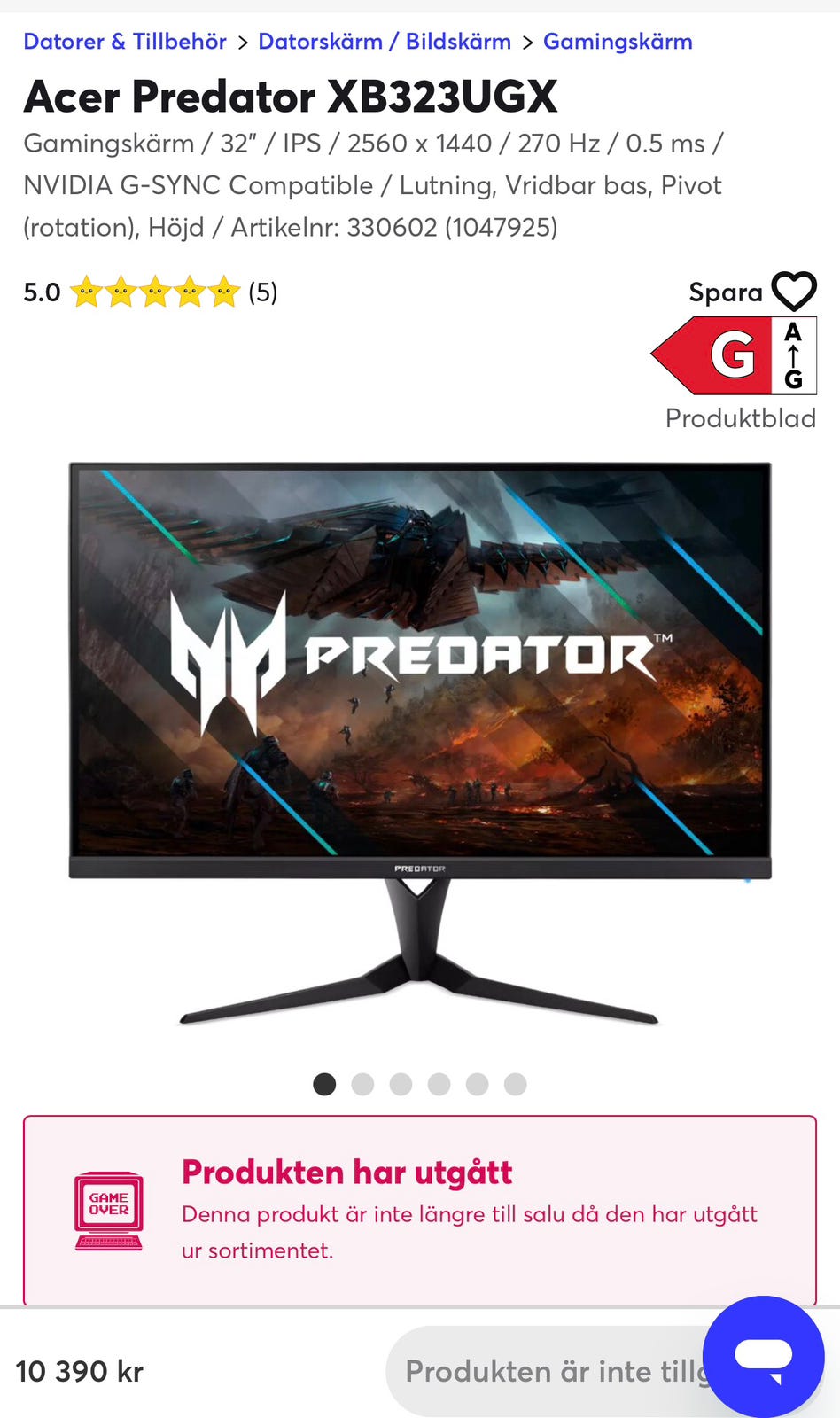
Task: Open the Gamingskärm breadcrumb link
Action: [x=618, y=42]
